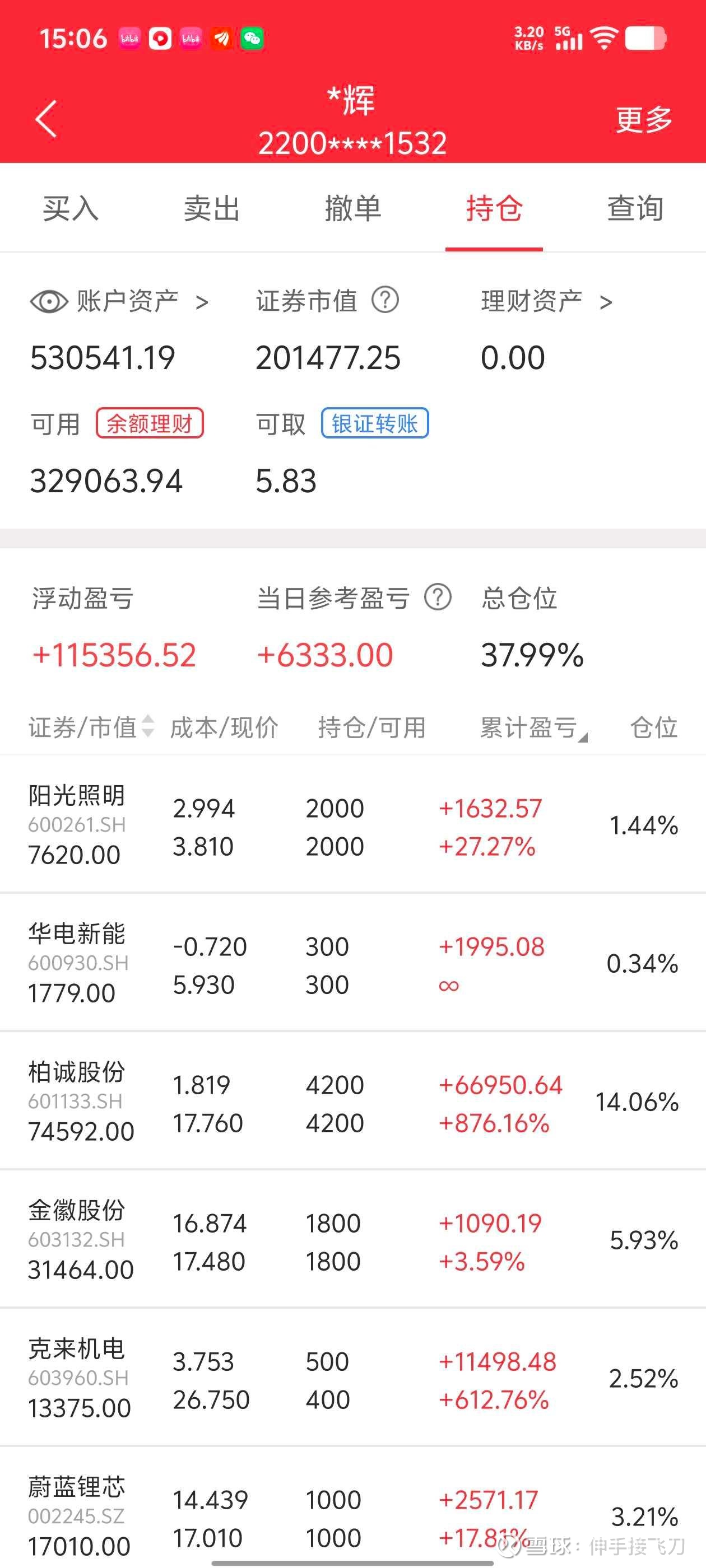Open 理财资产 details

(x=546, y=301)
